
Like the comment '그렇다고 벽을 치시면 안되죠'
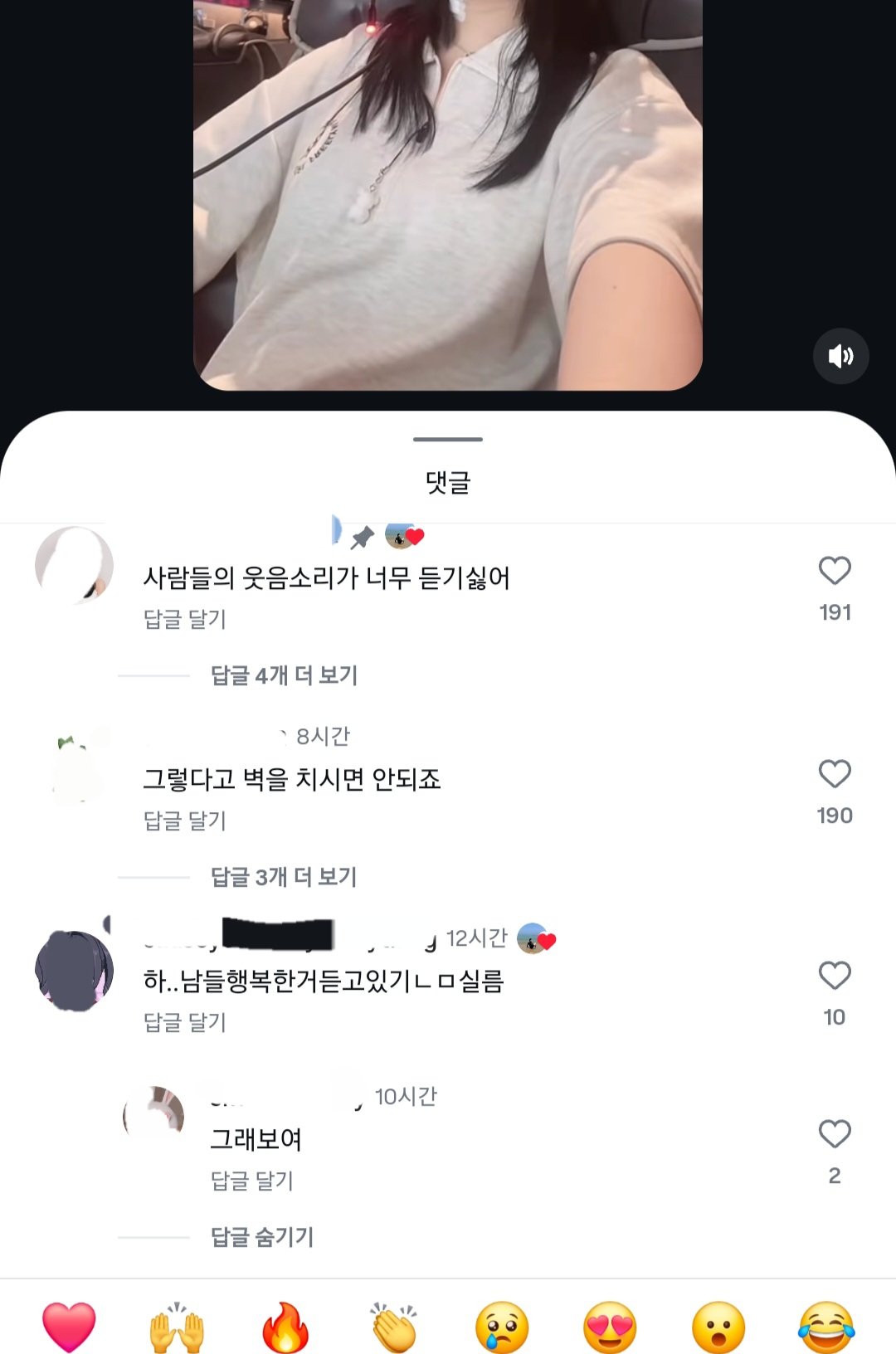[835, 774]
